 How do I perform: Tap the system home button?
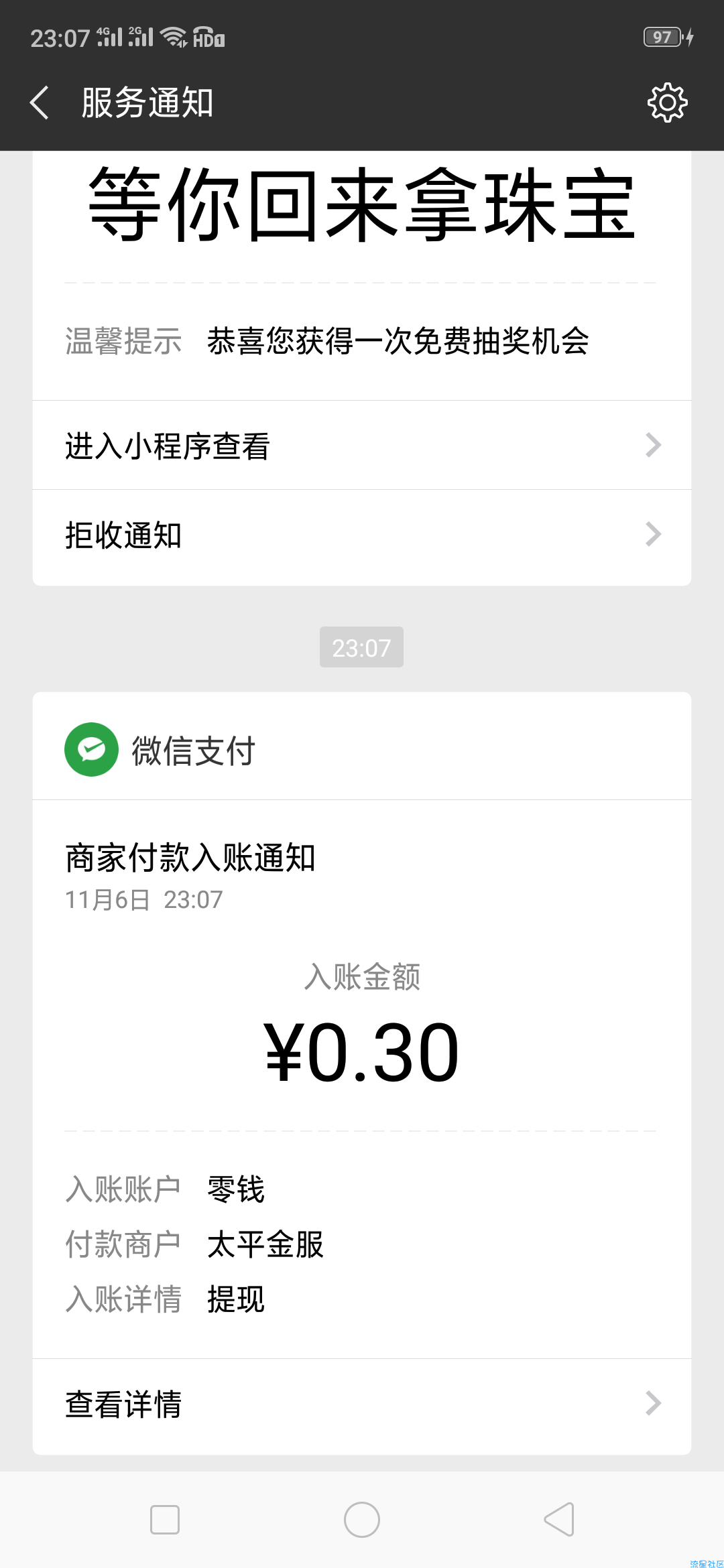[x=362, y=1520]
